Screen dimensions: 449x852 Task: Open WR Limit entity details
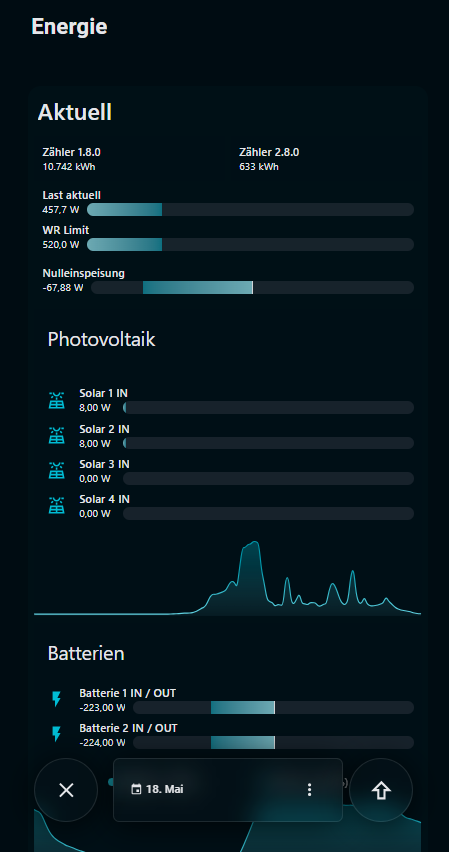coord(228,238)
